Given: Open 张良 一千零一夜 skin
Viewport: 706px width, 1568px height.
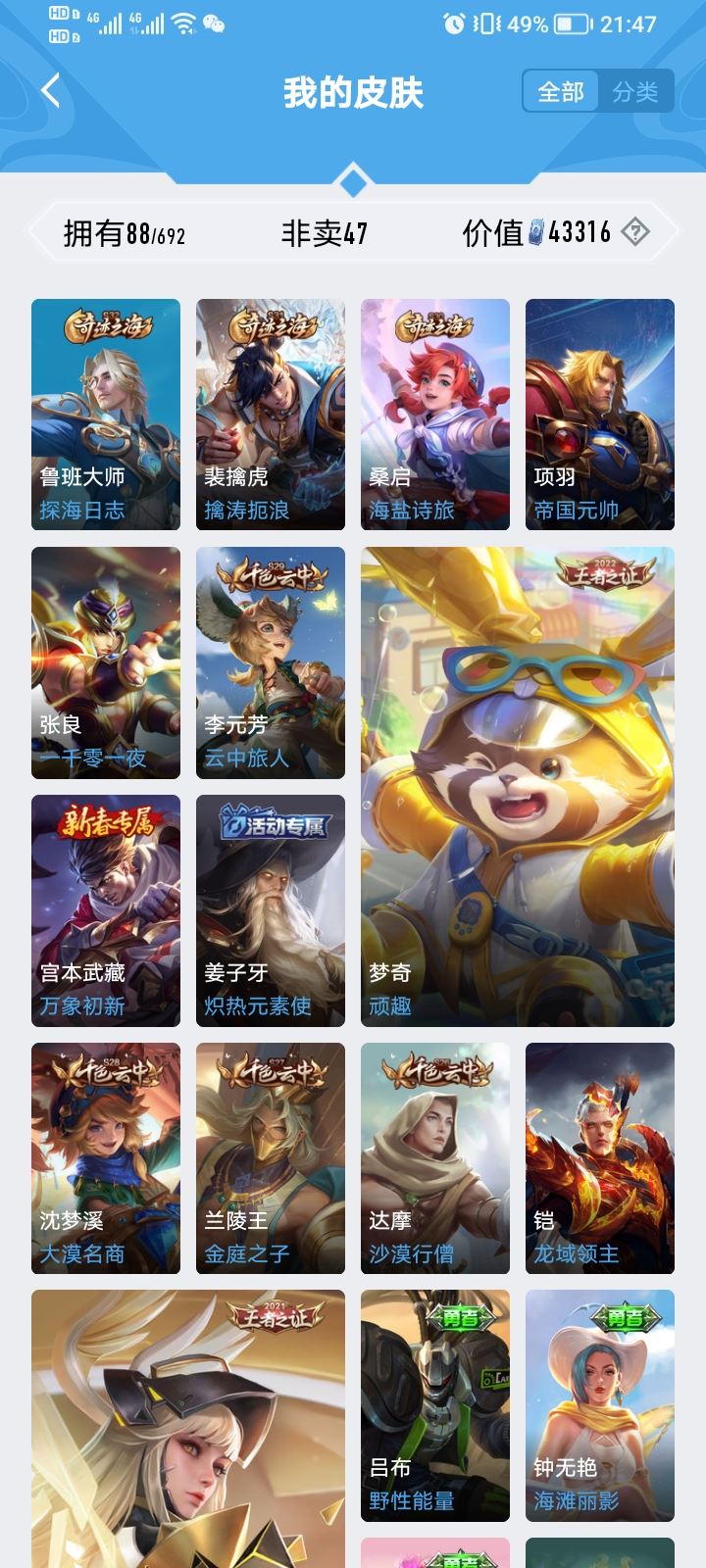Looking at the screenshot, I should point(106,662).
